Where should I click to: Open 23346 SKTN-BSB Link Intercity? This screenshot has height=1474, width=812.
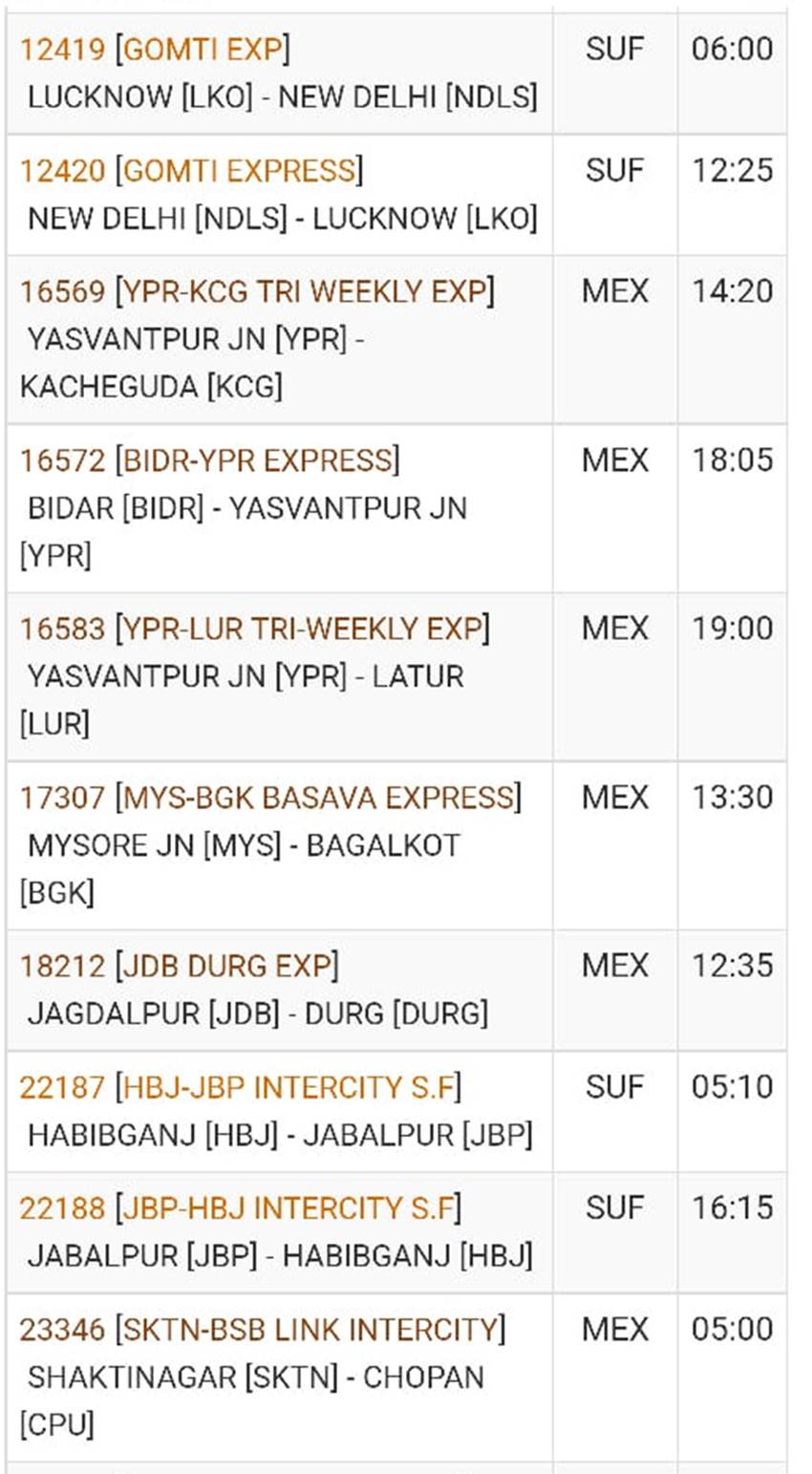click(263, 1330)
